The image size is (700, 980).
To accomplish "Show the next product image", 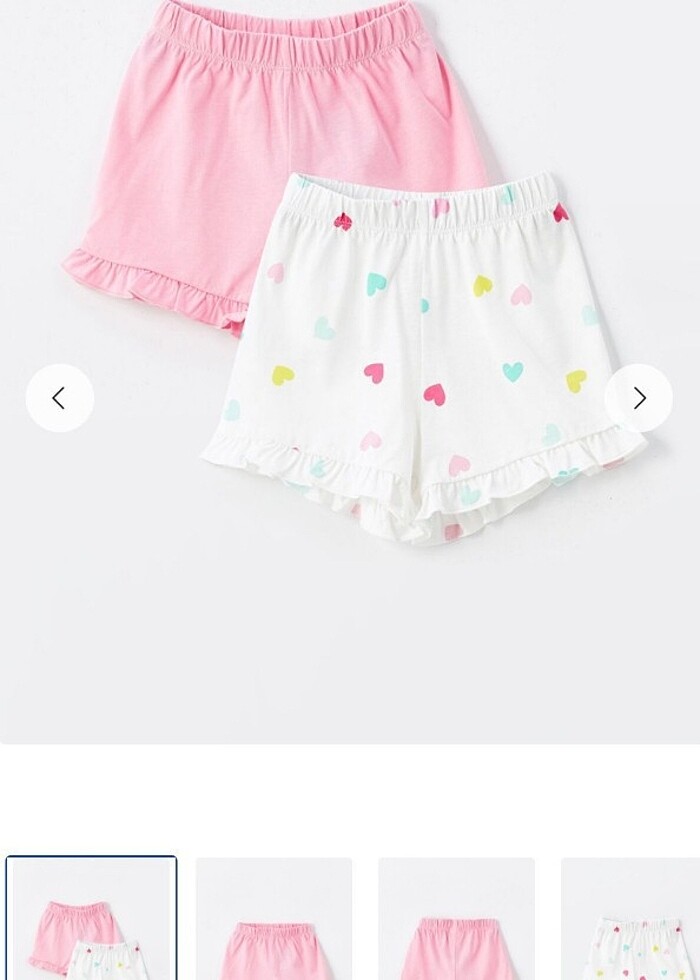I will coord(639,398).
